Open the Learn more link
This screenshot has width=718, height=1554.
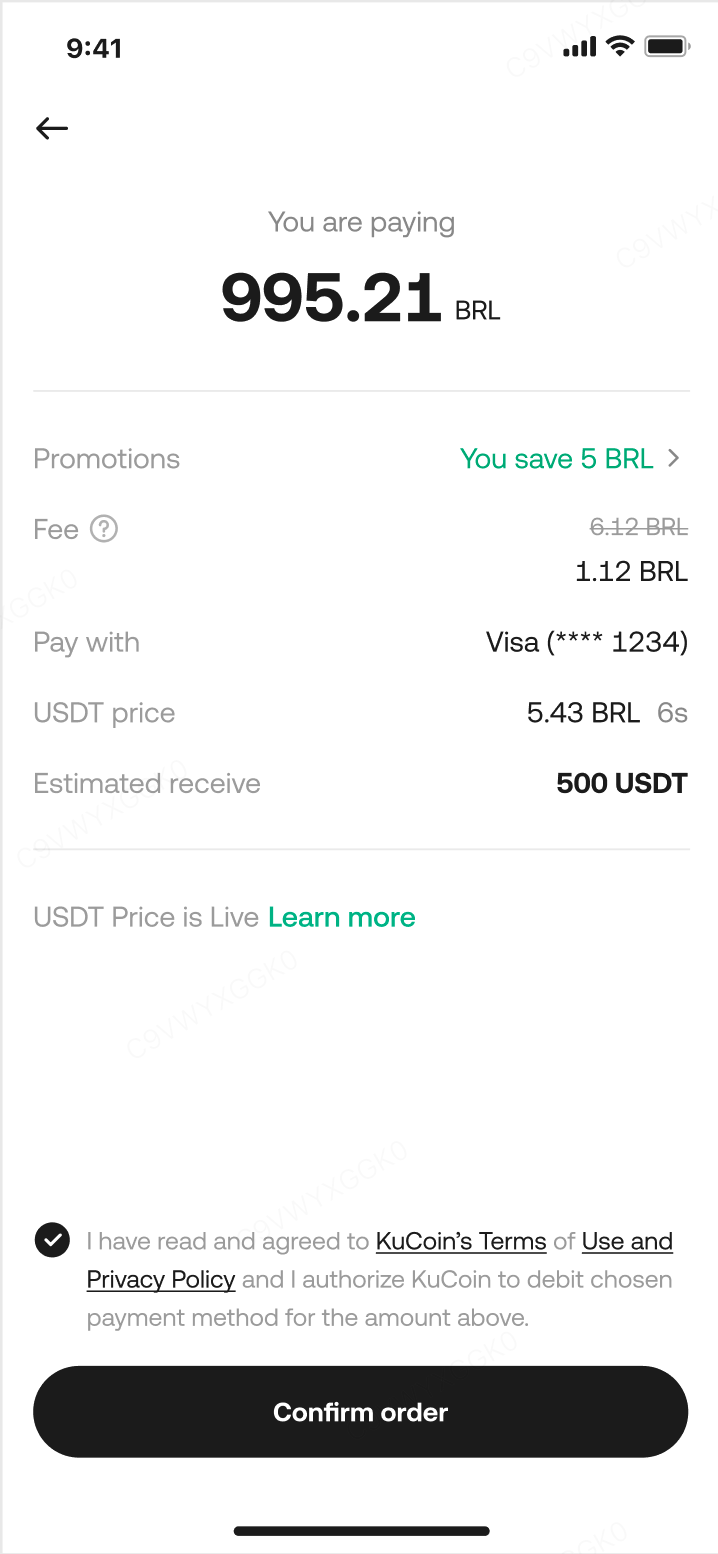tap(342, 917)
